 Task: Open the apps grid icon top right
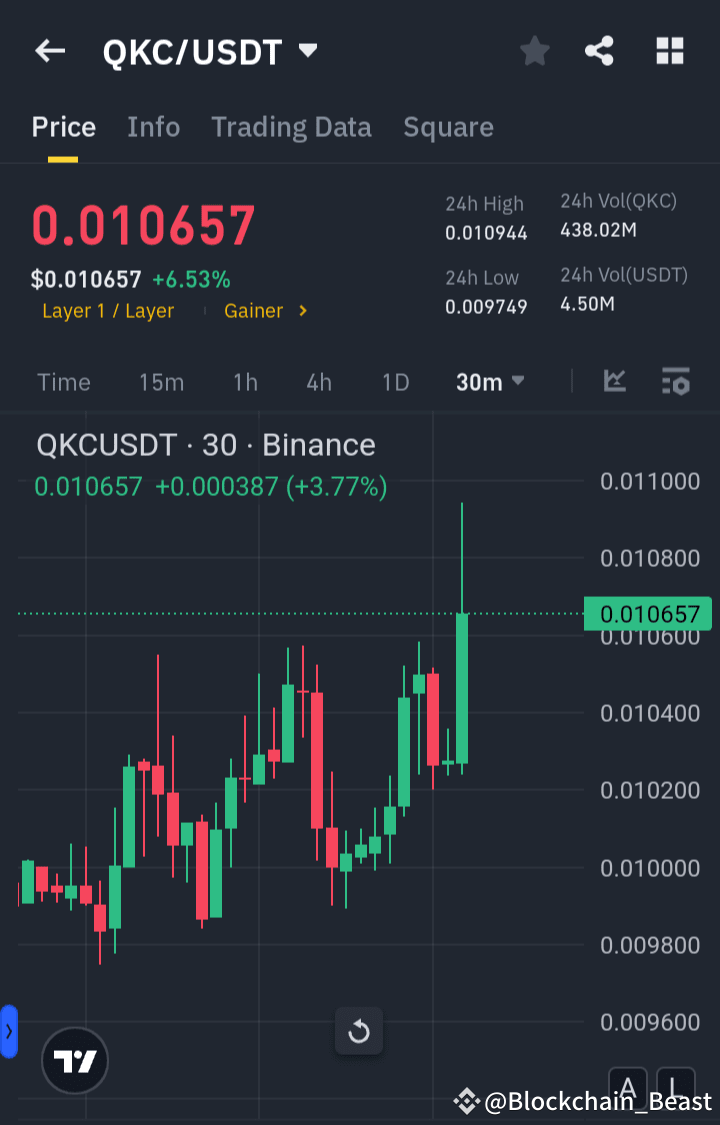click(669, 51)
